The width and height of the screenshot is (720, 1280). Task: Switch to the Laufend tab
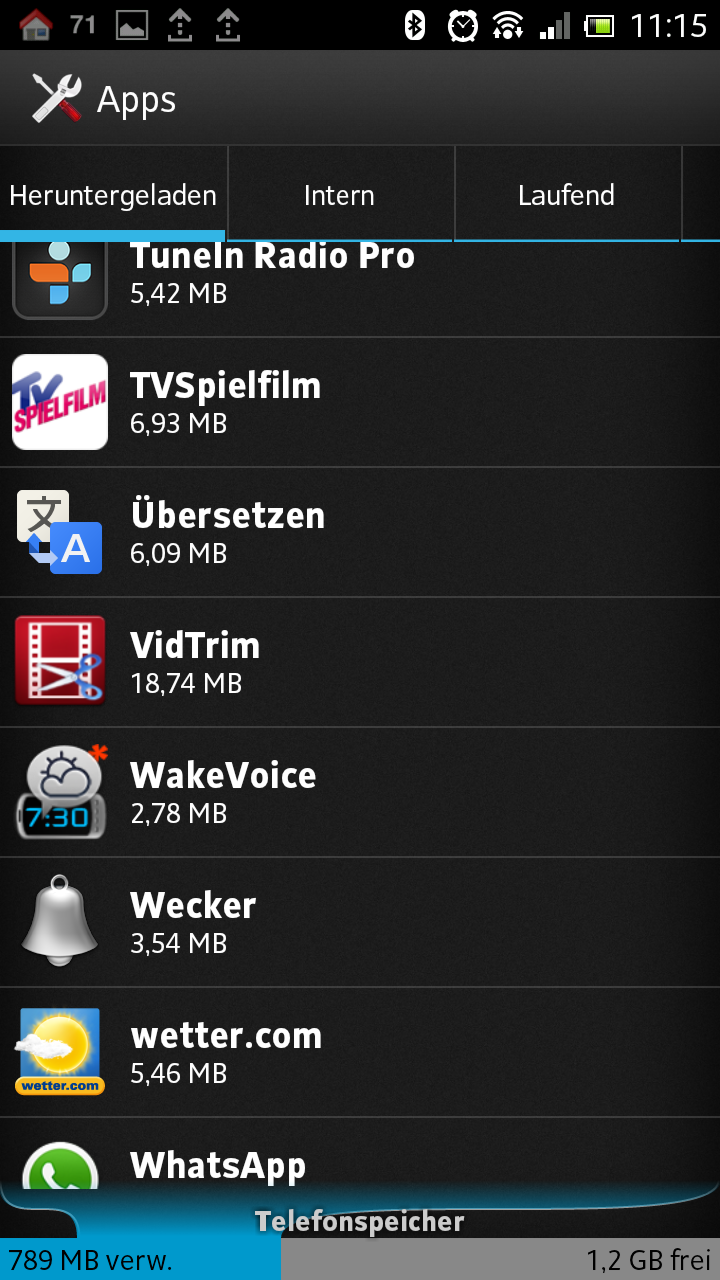point(567,195)
